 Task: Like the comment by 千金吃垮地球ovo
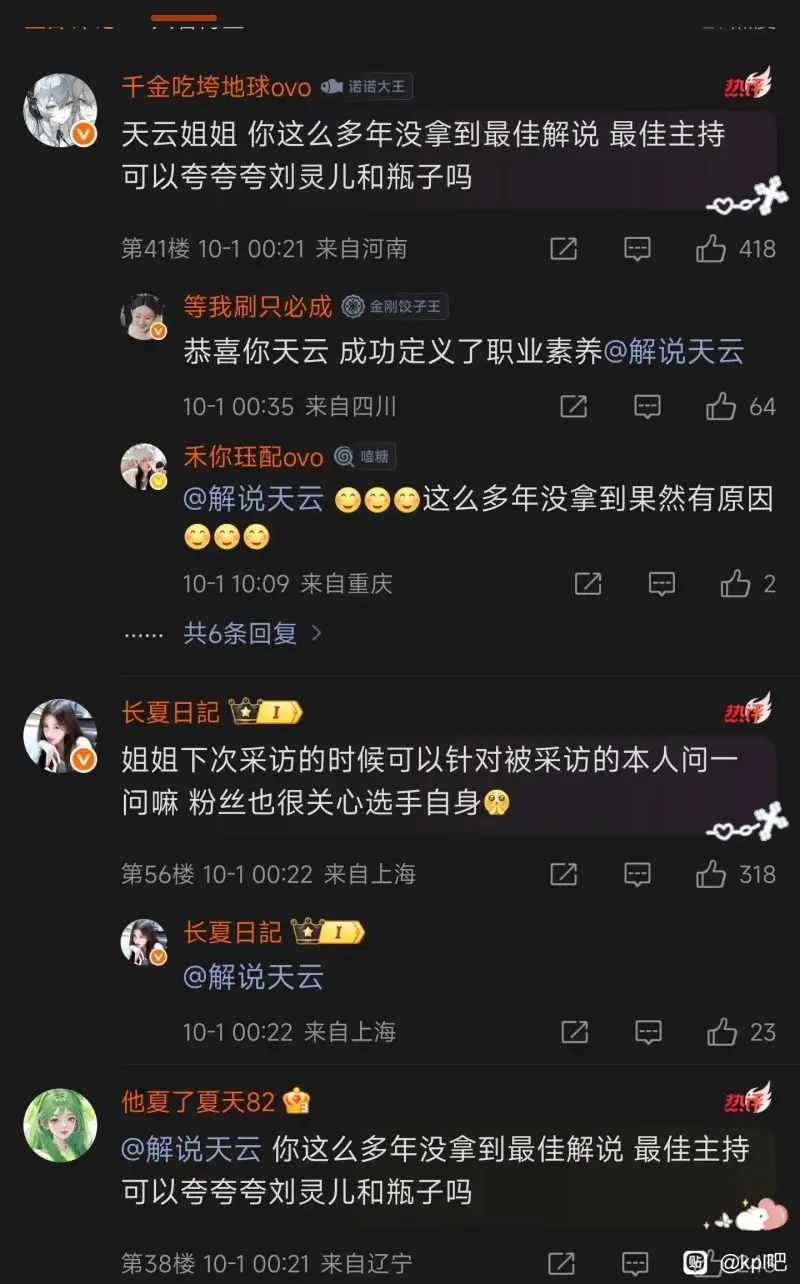(x=711, y=248)
